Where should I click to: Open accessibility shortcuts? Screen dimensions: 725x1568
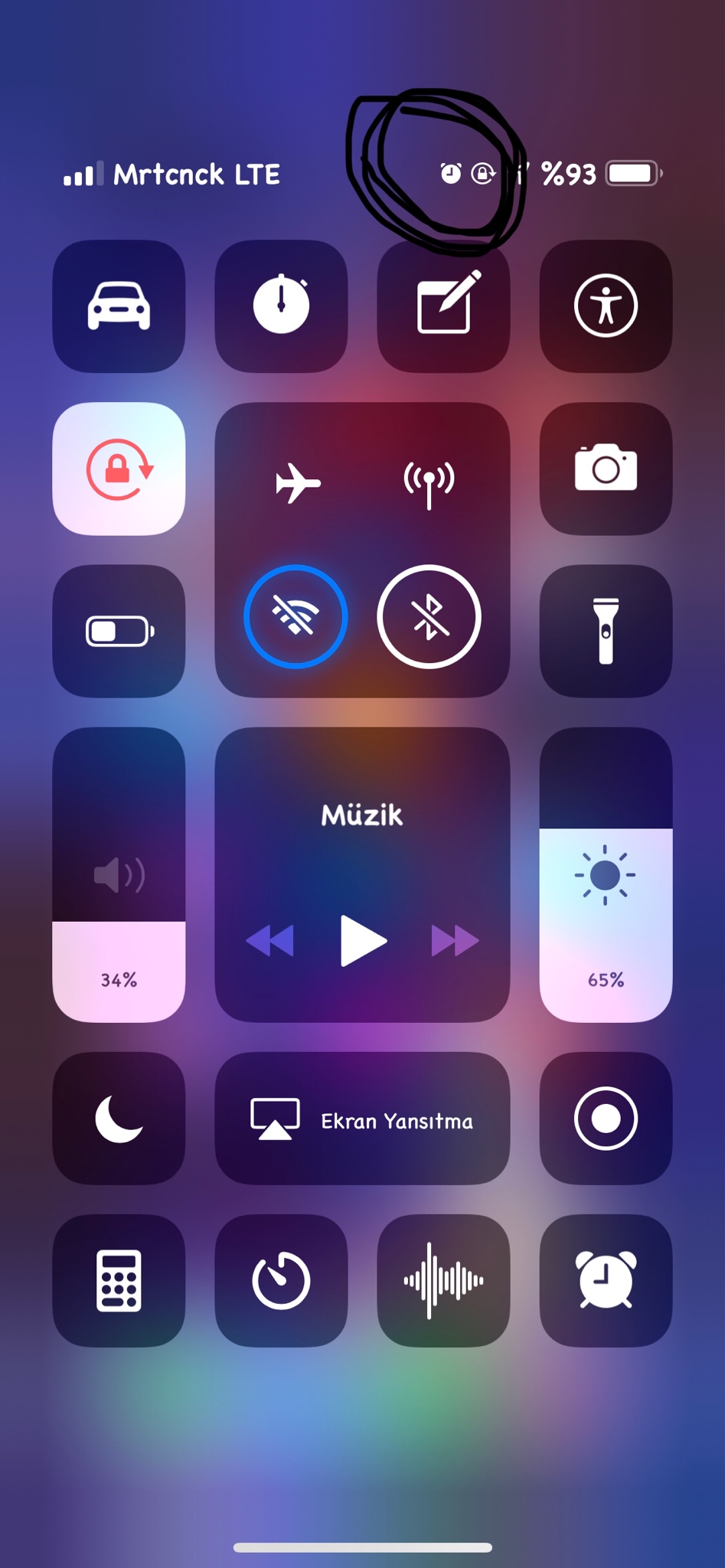(x=606, y=306)
